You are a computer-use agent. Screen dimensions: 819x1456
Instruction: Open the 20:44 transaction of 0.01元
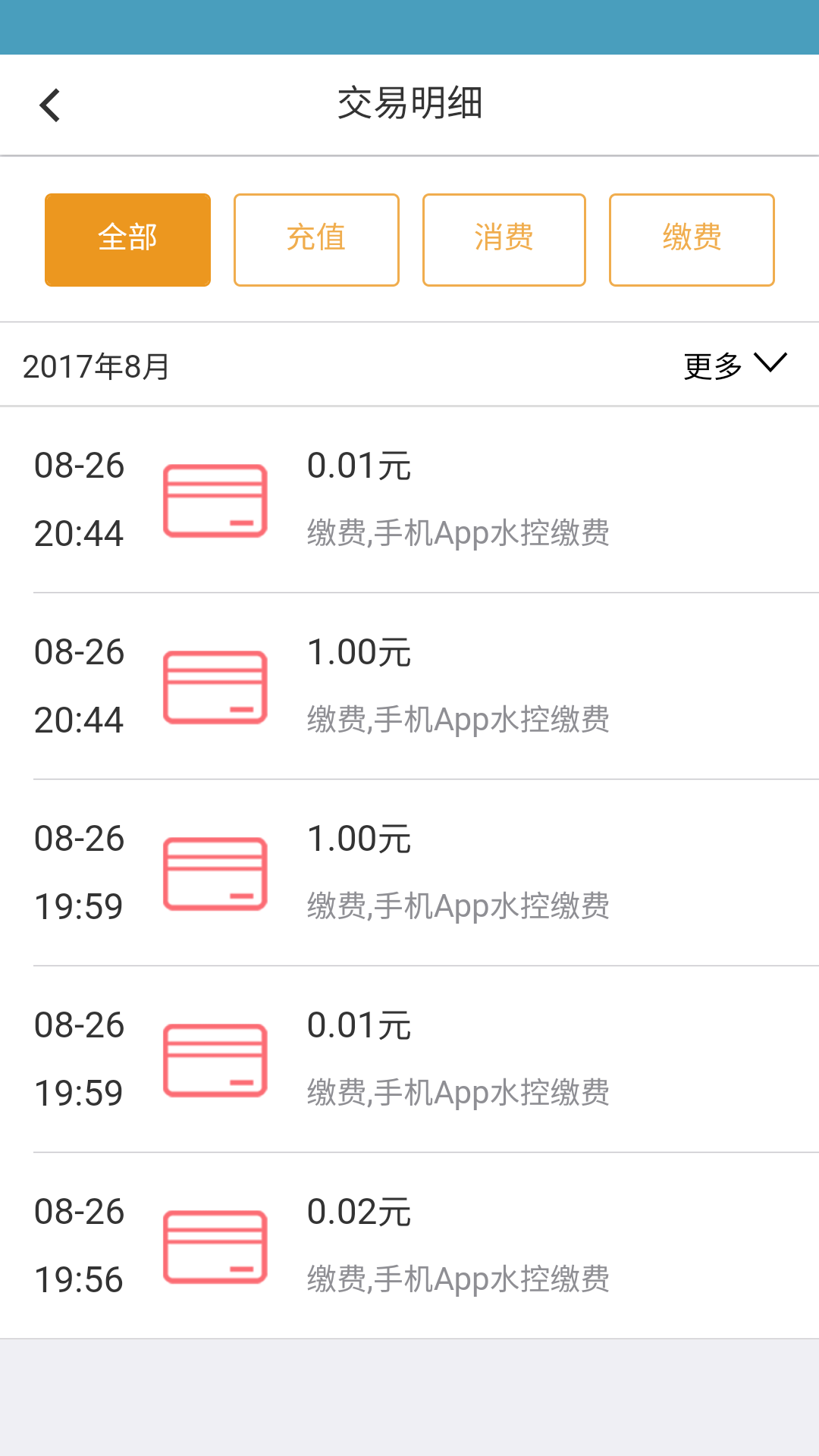tap(409, 500)
